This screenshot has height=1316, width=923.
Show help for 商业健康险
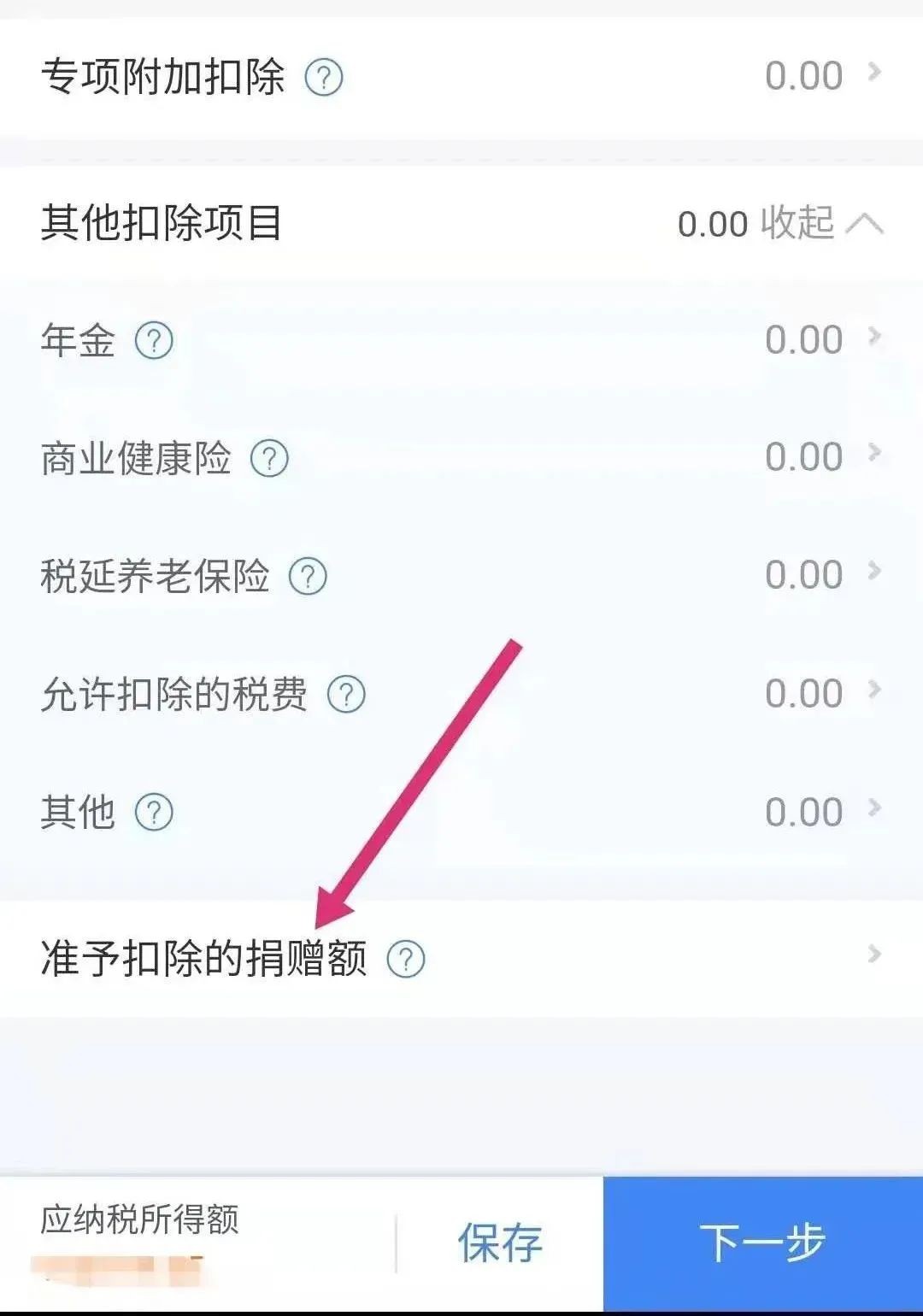click(x=269, y=459)
